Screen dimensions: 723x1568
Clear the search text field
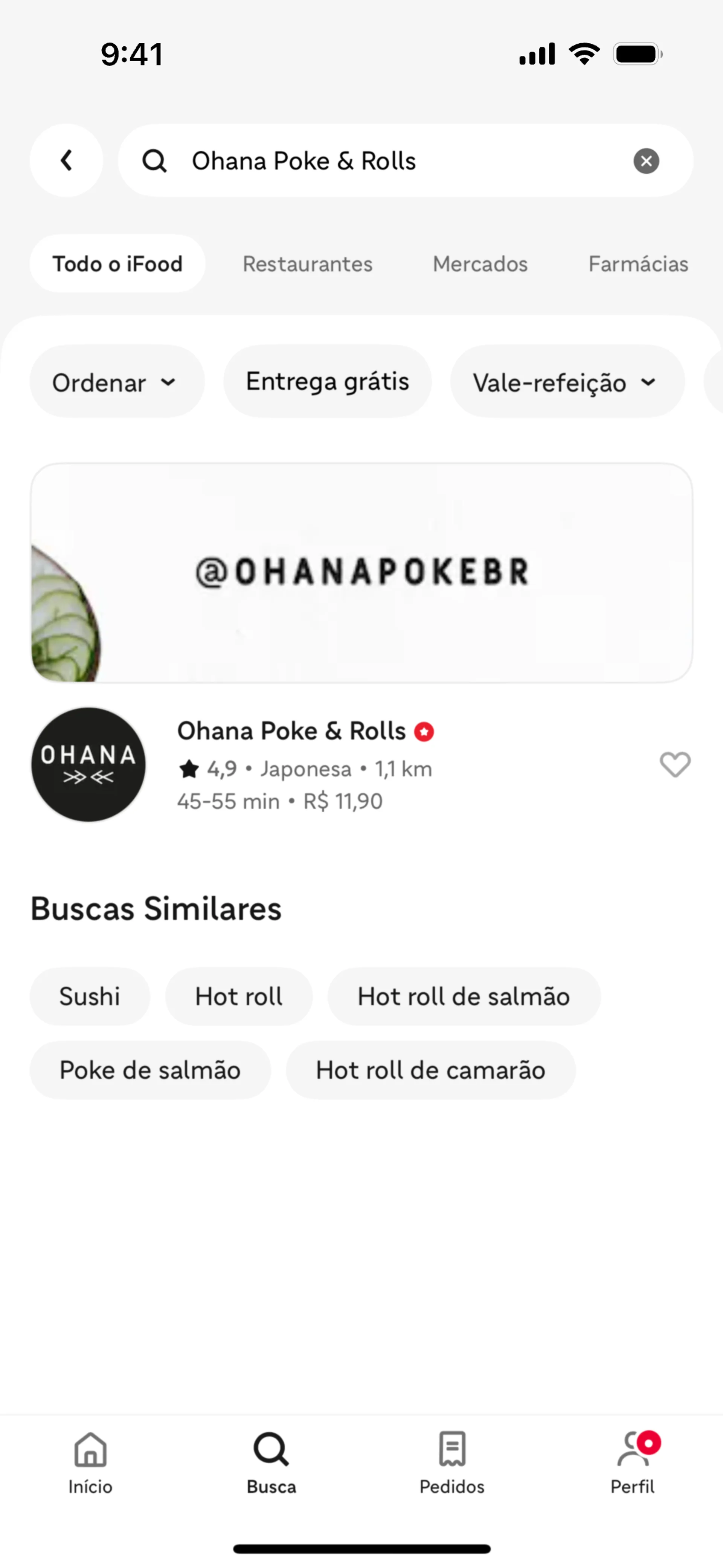646,161
